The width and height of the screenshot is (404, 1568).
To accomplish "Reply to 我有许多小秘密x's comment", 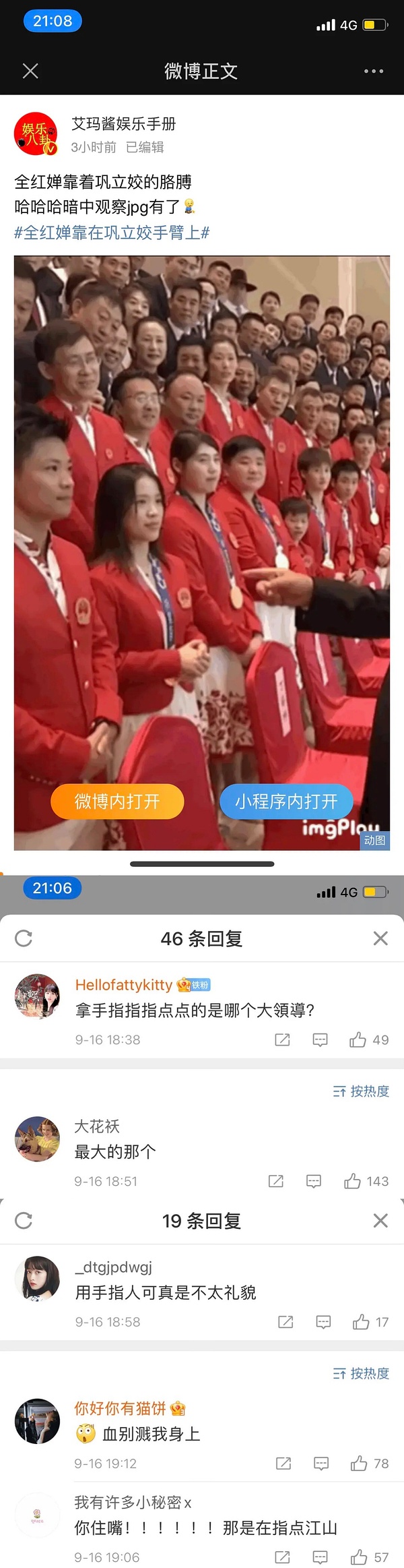I will pyautogui.click(x=320, y=1557).
